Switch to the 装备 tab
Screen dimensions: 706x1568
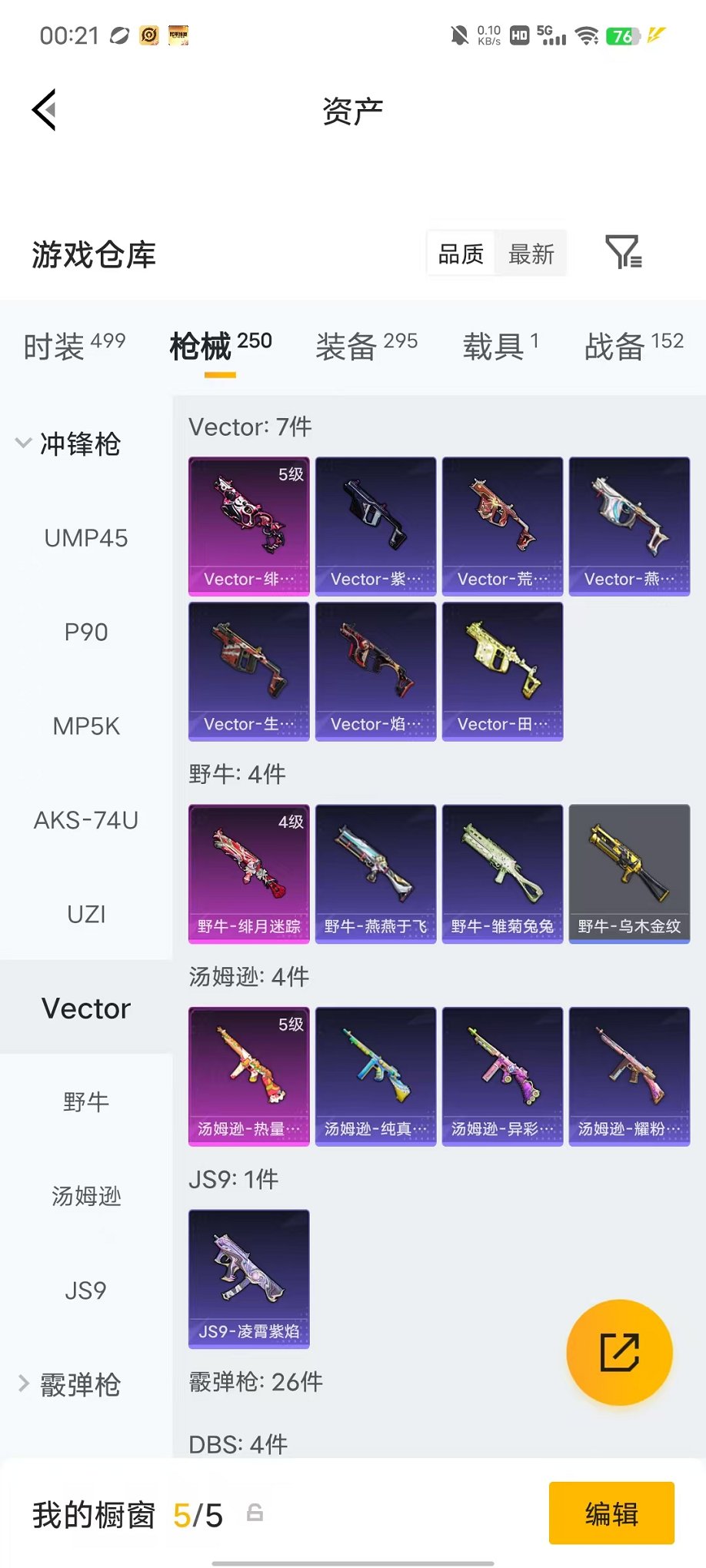(367, 346)
